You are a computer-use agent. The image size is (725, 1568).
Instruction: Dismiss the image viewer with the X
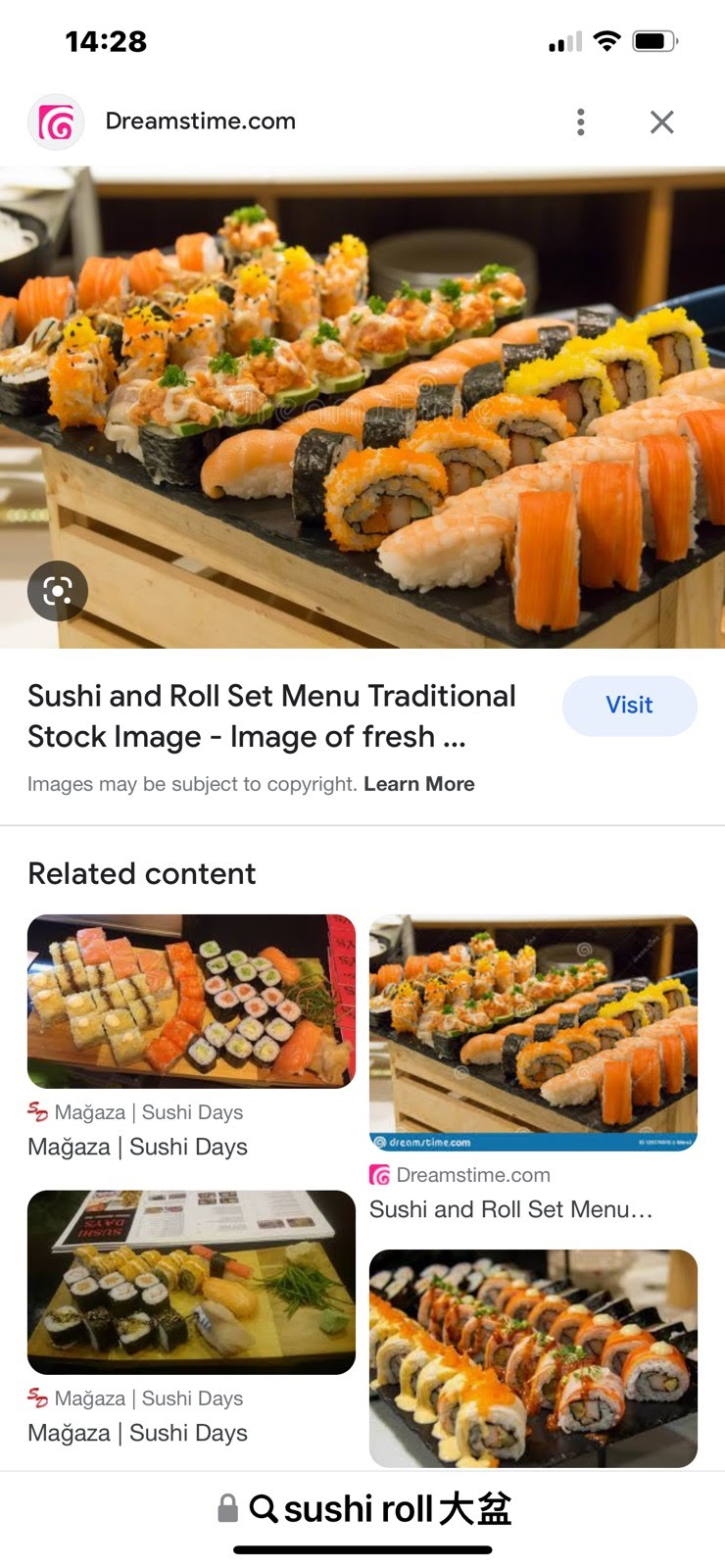click(661, 122)
